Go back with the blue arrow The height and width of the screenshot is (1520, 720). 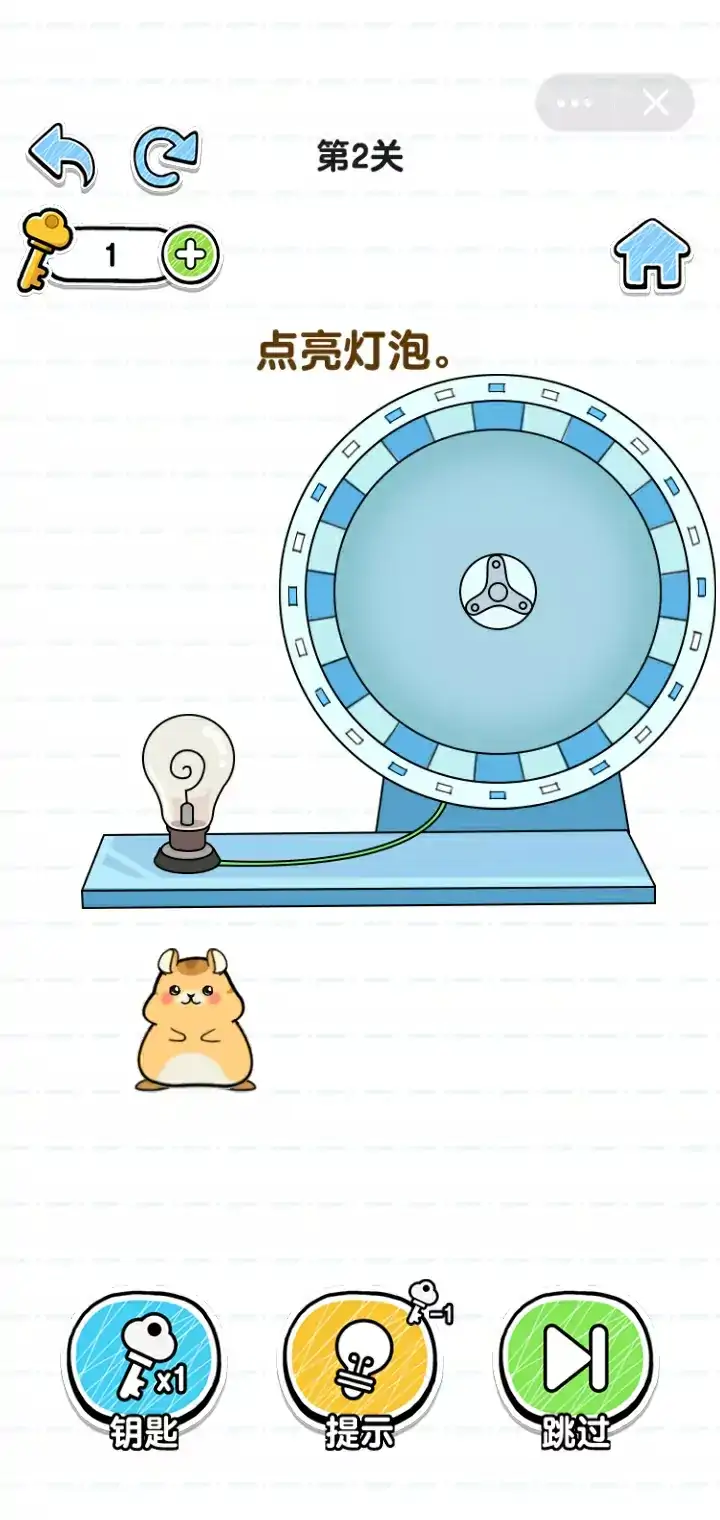(61, 157)
